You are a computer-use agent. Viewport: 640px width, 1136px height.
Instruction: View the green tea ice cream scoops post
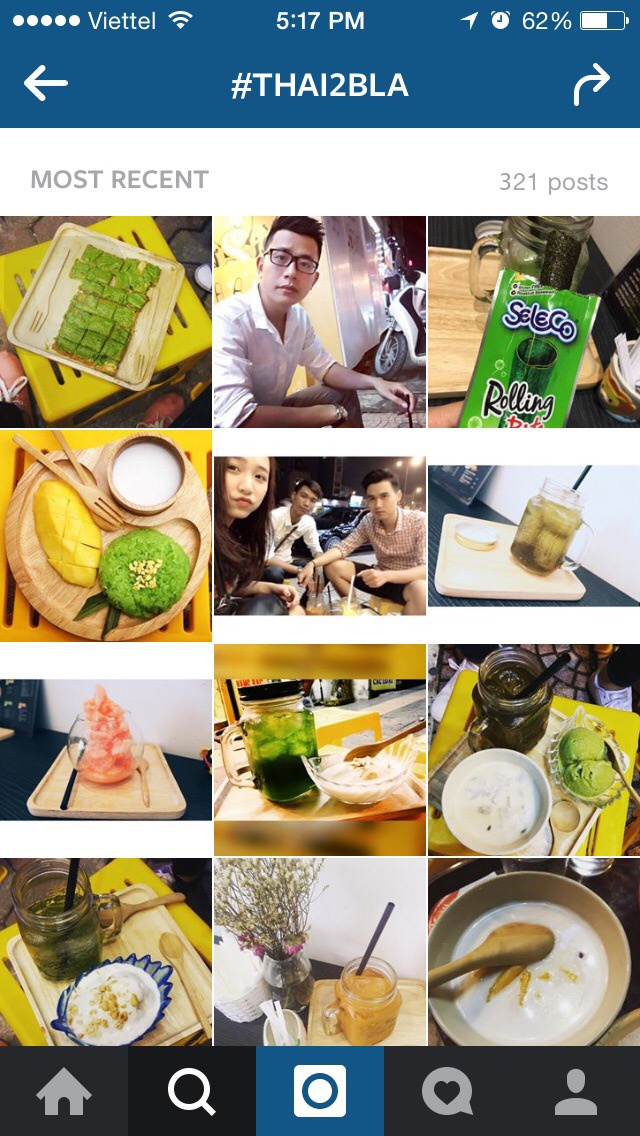click(533, 750)
